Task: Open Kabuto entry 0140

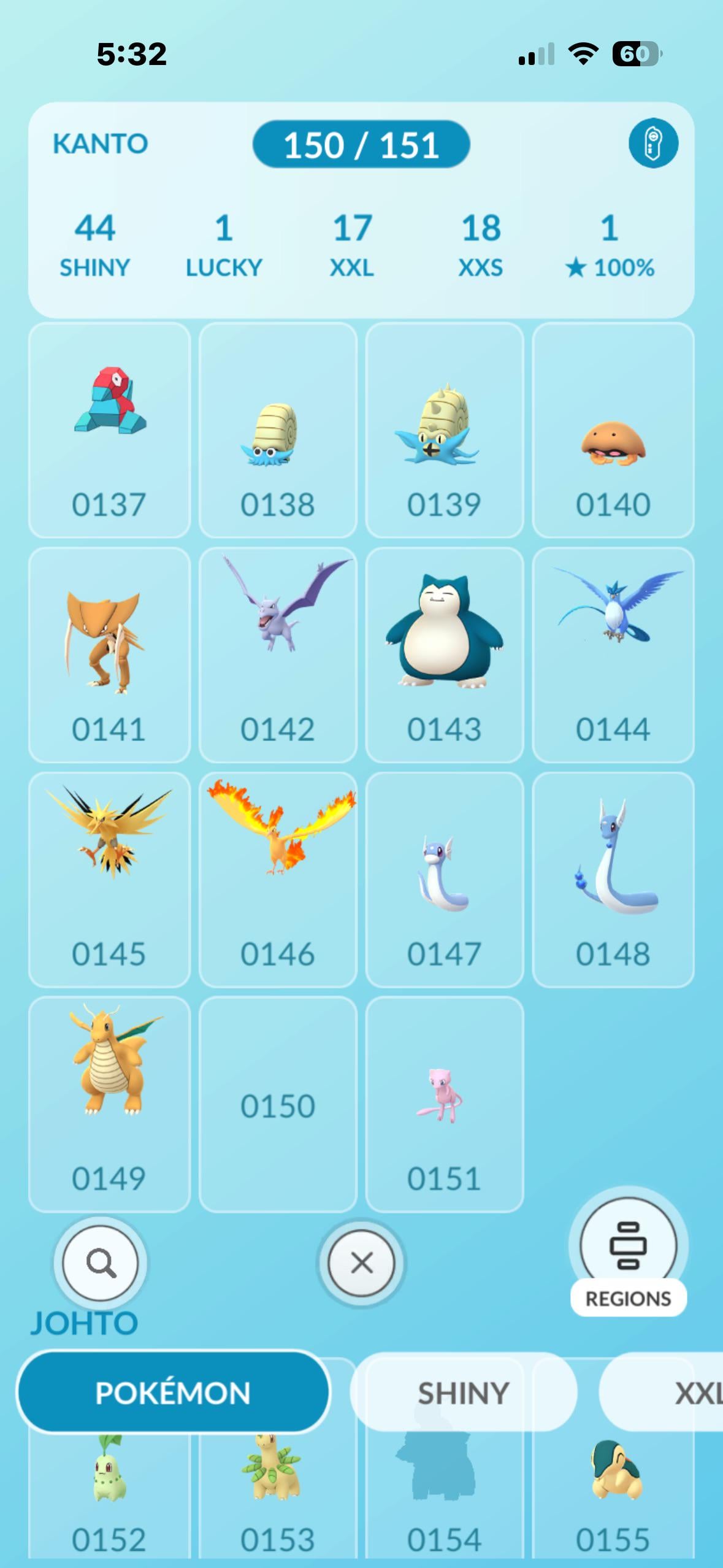Action: pyautogui.click(x=613, y=431)
